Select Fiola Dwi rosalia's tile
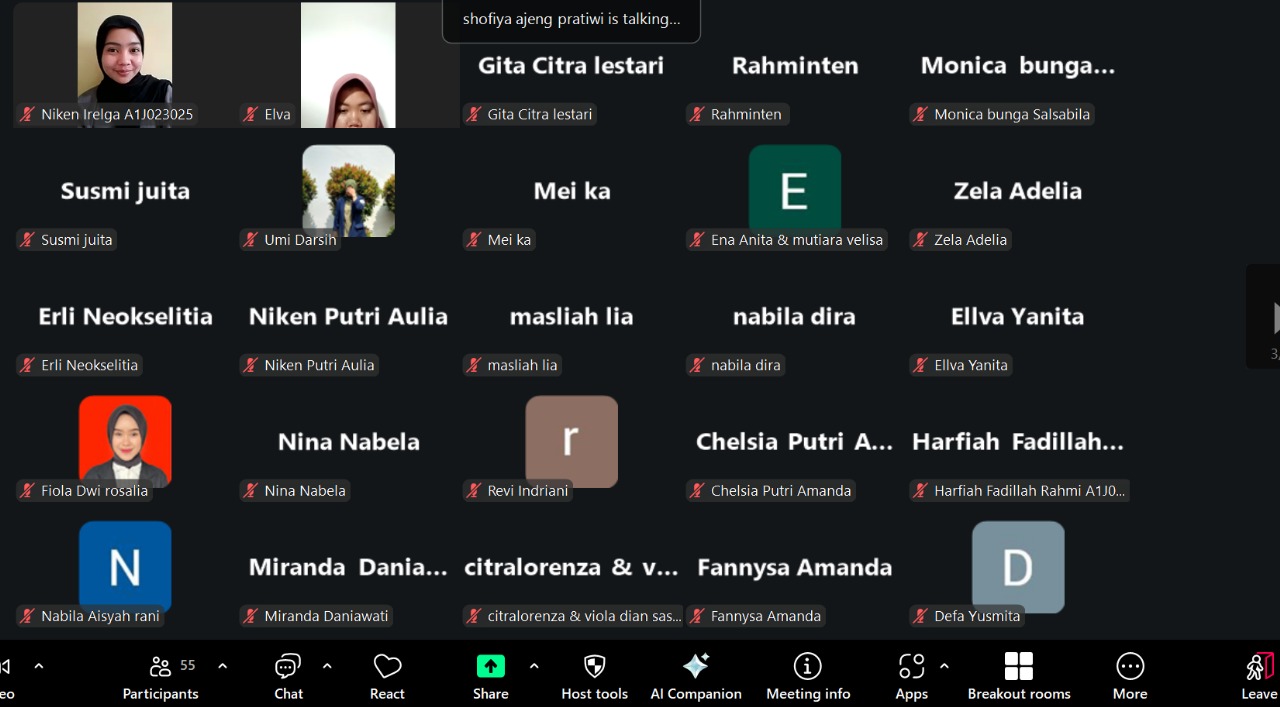This screenshot has height=707, width=1280. pos(125,442)
